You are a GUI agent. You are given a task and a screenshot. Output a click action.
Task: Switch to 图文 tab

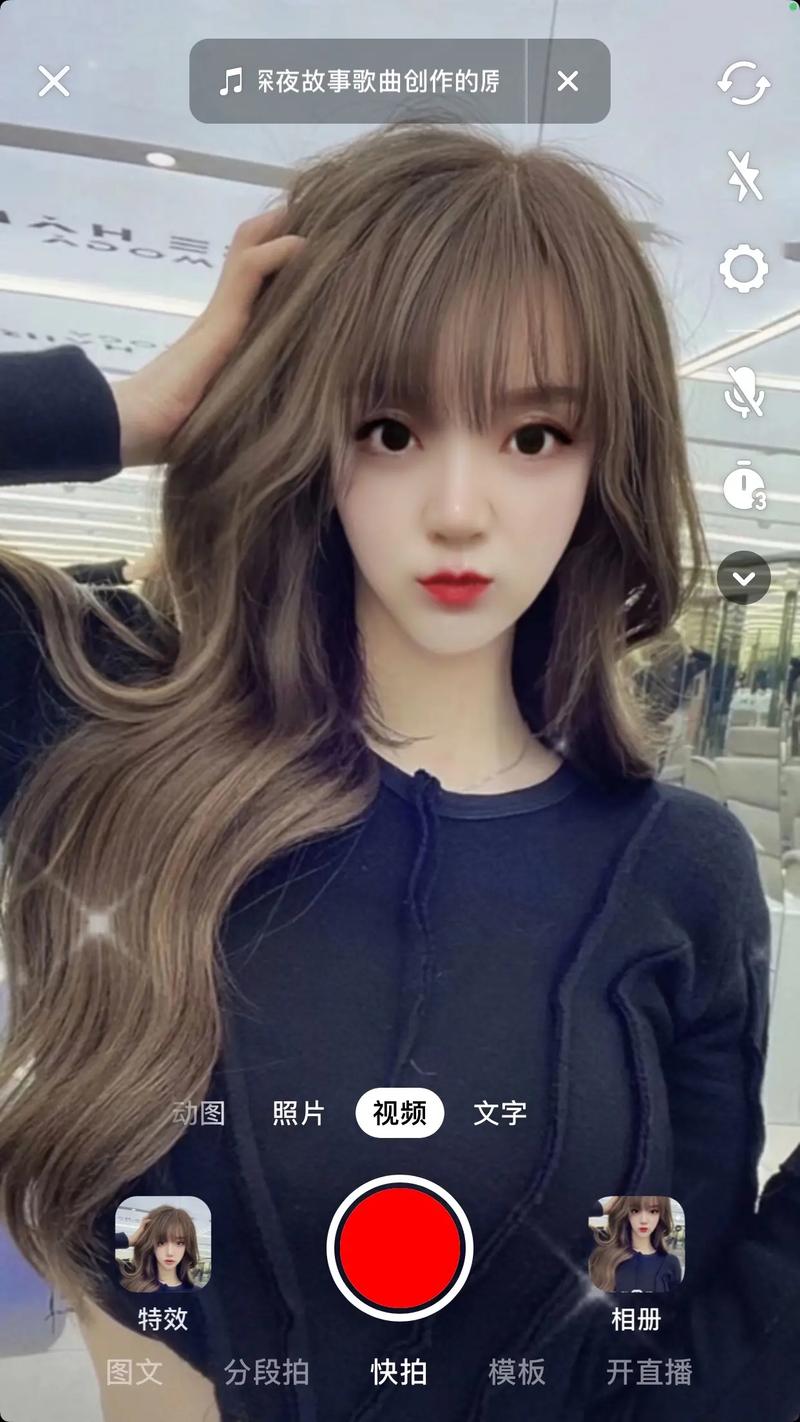[134, 1372]
